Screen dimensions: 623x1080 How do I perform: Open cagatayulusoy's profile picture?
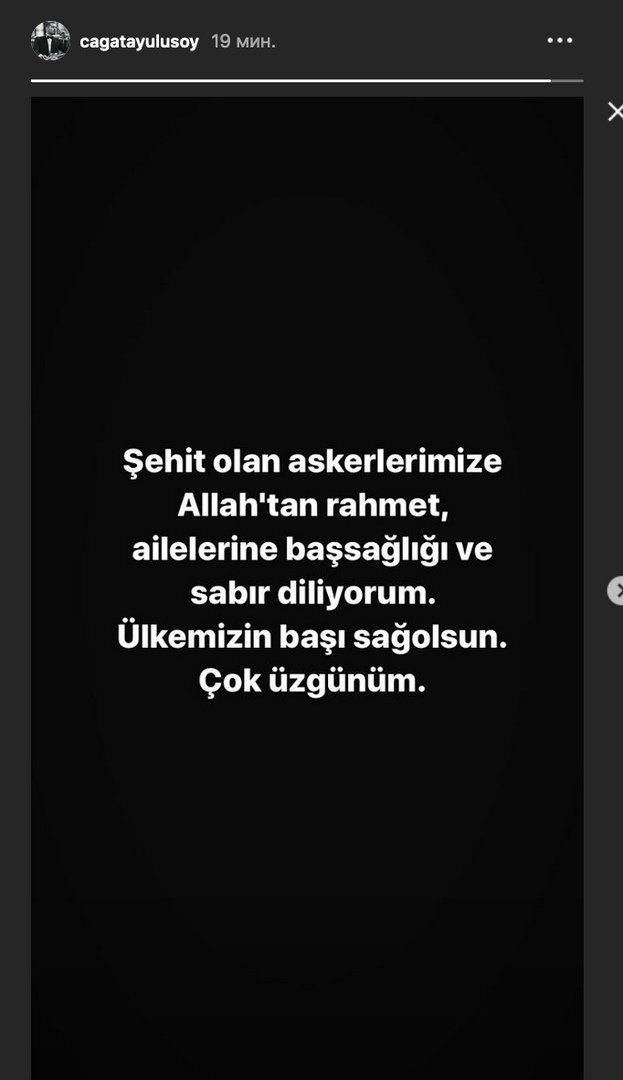point(49,42)
